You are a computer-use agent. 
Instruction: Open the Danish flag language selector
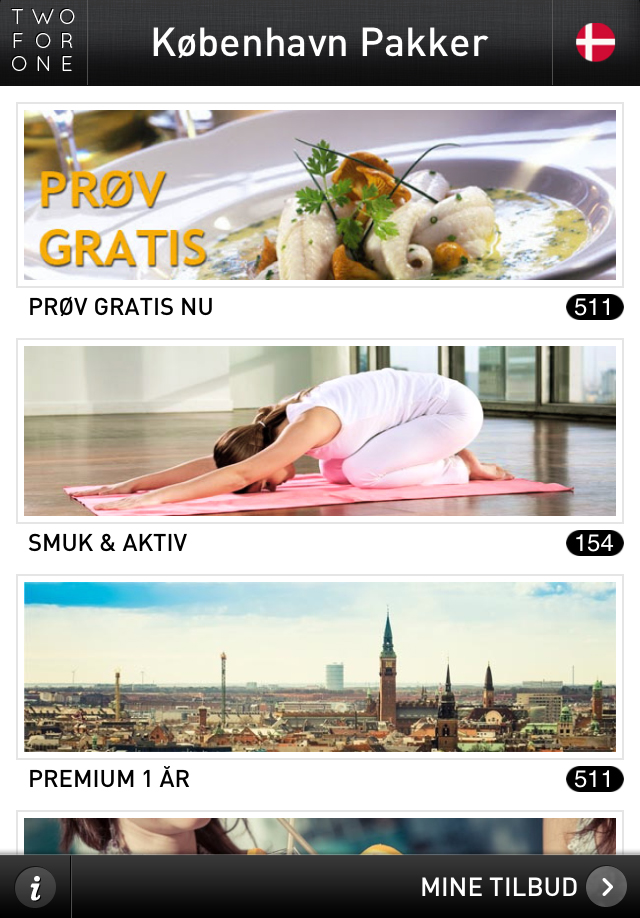coord(595,42)
